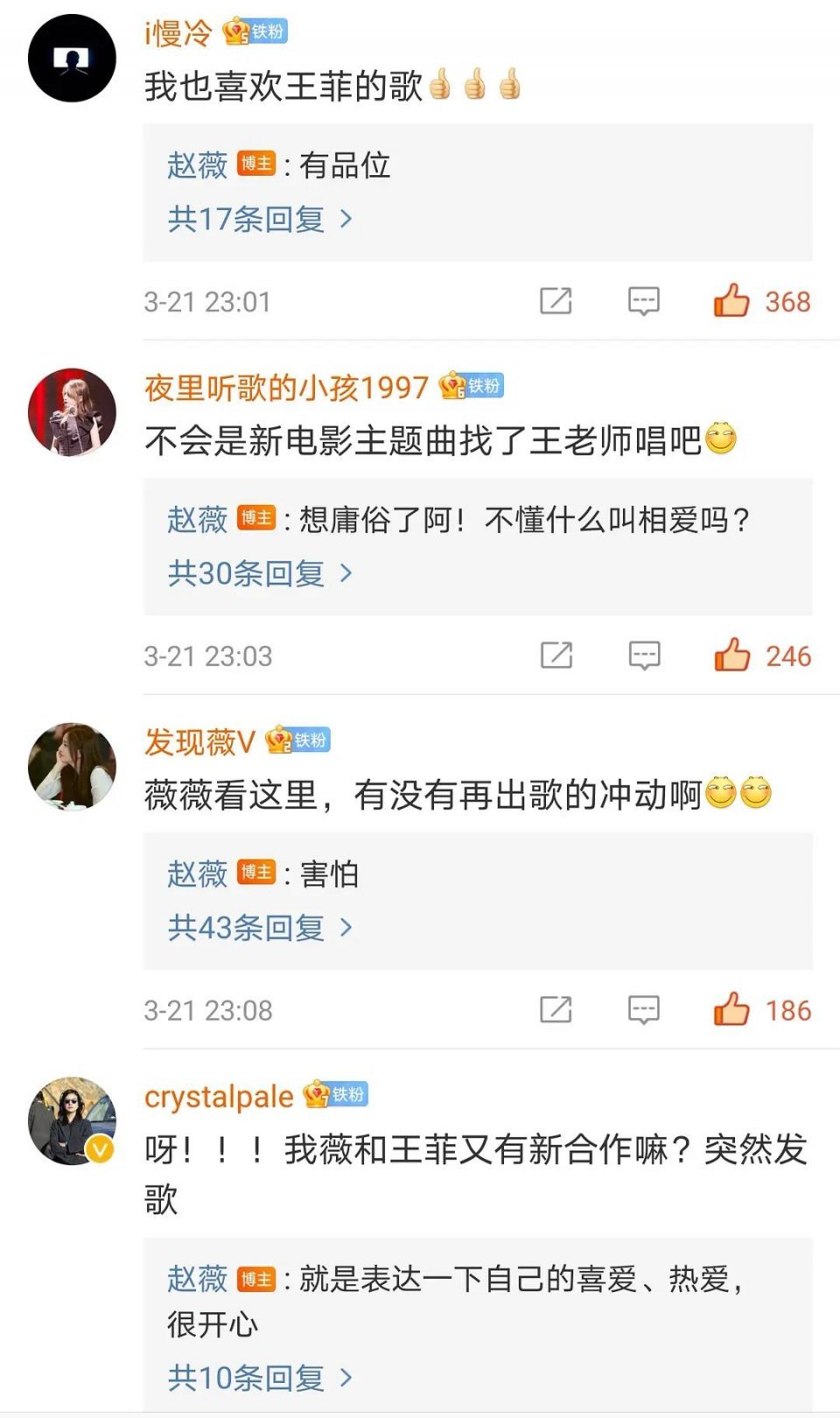View all 共30条回复 replies

(x=260, y=573)
